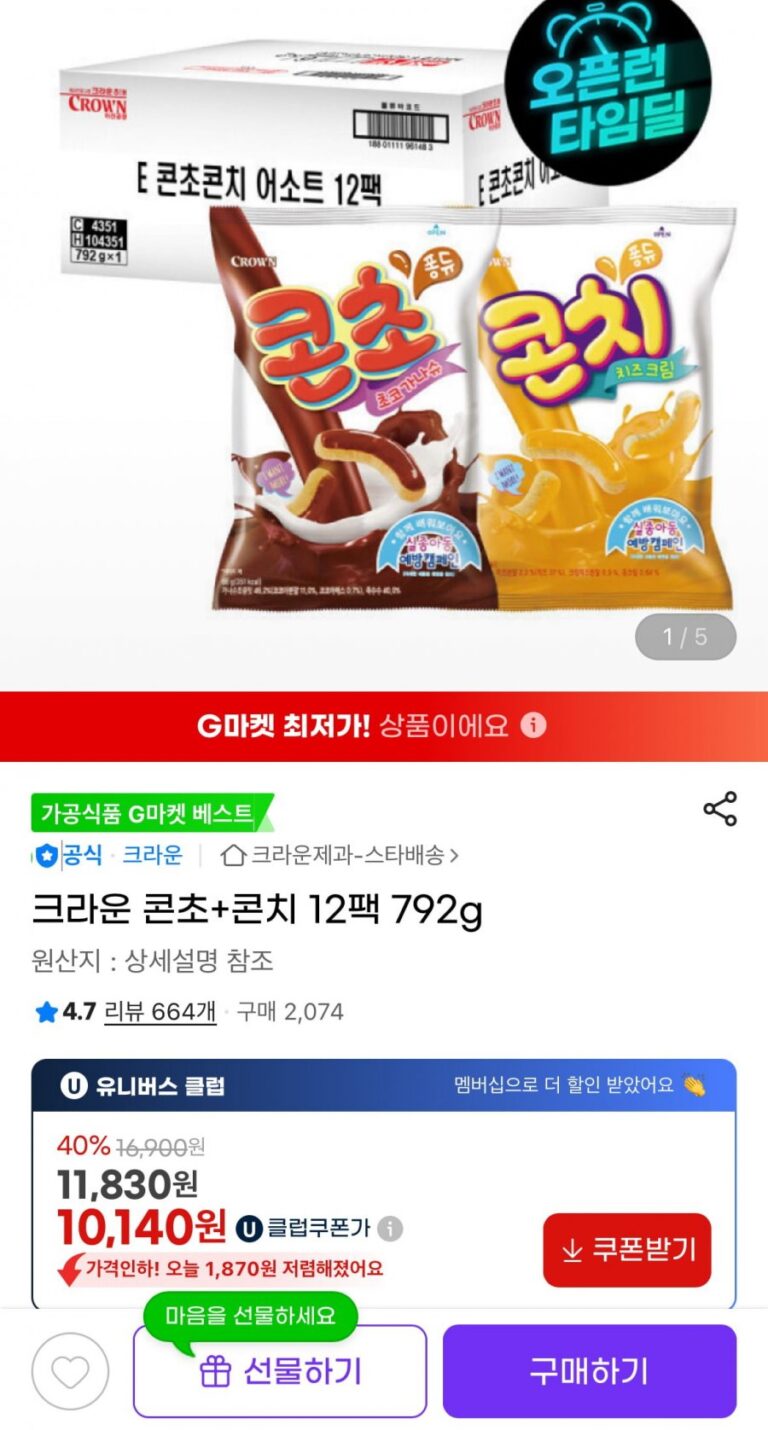
Task: Open the 가공식품 G마켓 베스트 badge
Action: point(150,813)
